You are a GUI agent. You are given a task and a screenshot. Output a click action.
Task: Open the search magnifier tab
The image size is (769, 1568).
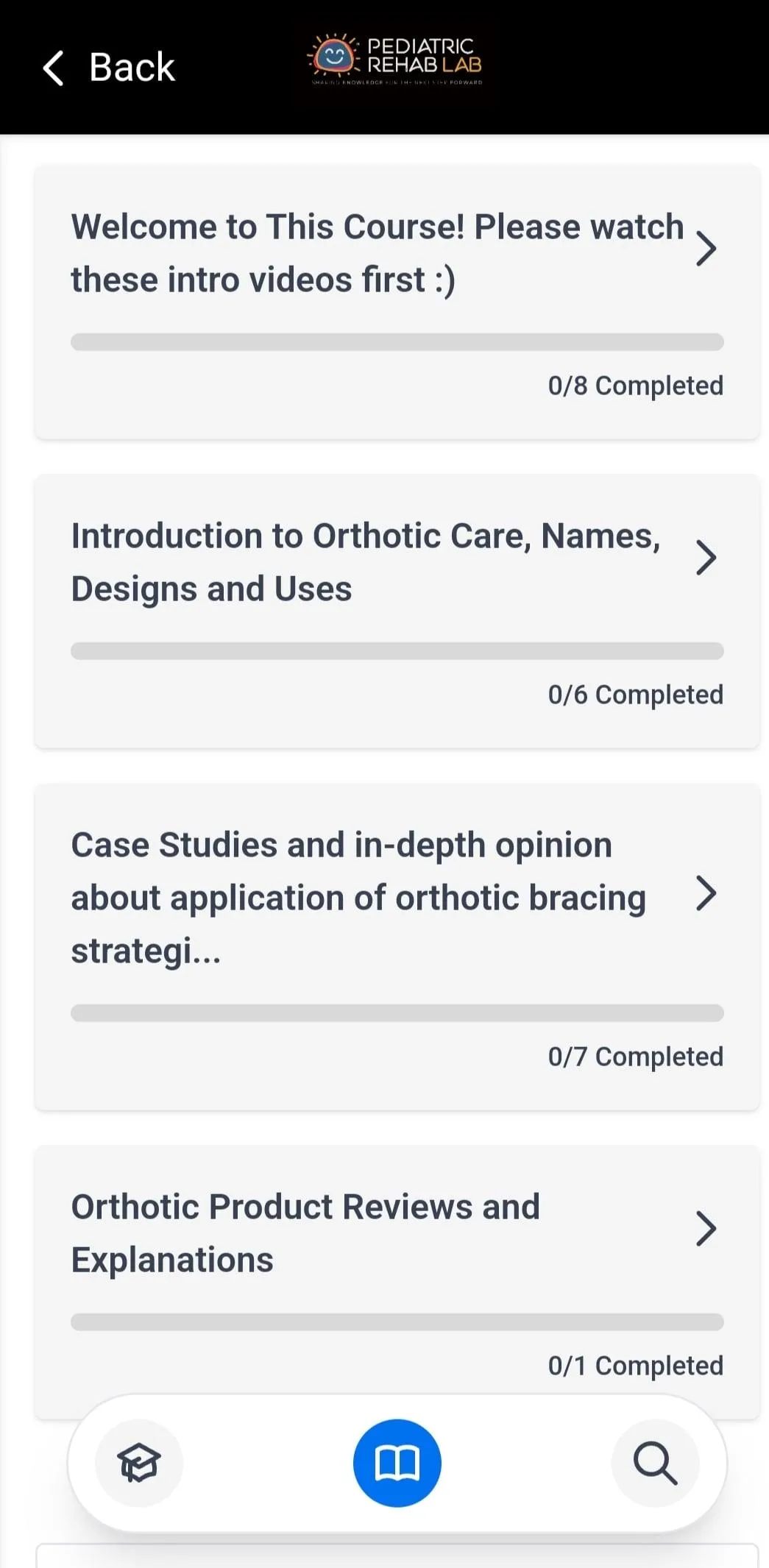tap(655, 1463)
